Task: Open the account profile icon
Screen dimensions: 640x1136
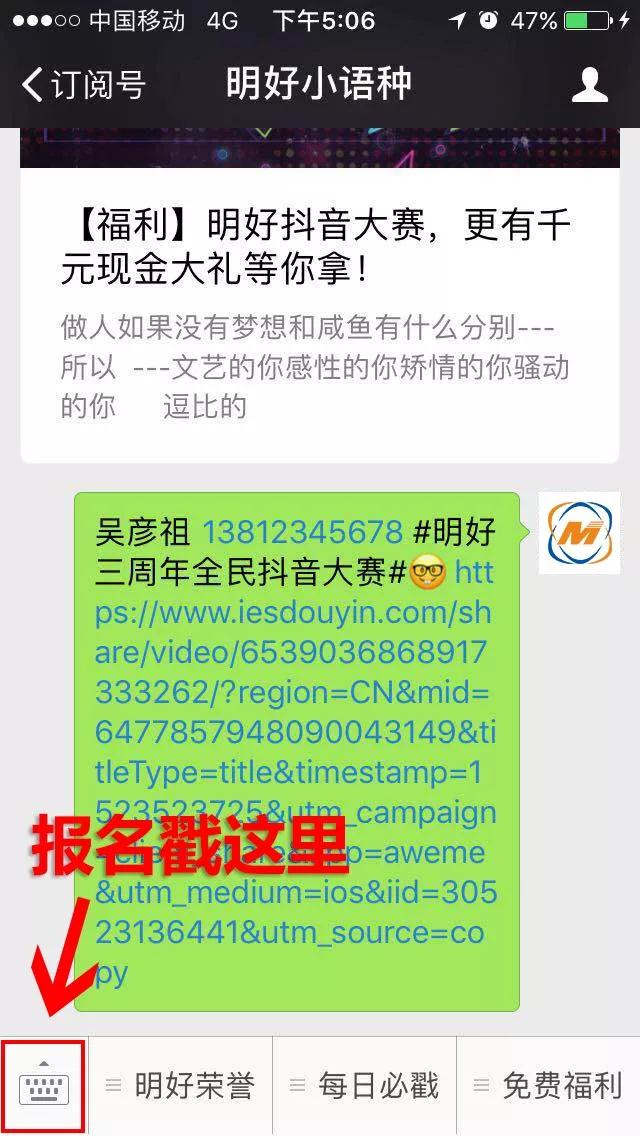Action: (590, 85)
